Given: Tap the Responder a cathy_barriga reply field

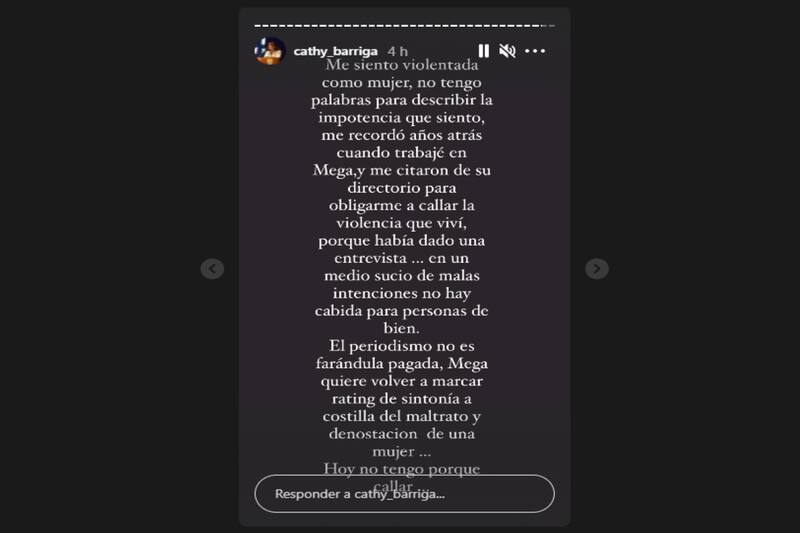Looking at the screenshot, I should (x=404, y=494).
